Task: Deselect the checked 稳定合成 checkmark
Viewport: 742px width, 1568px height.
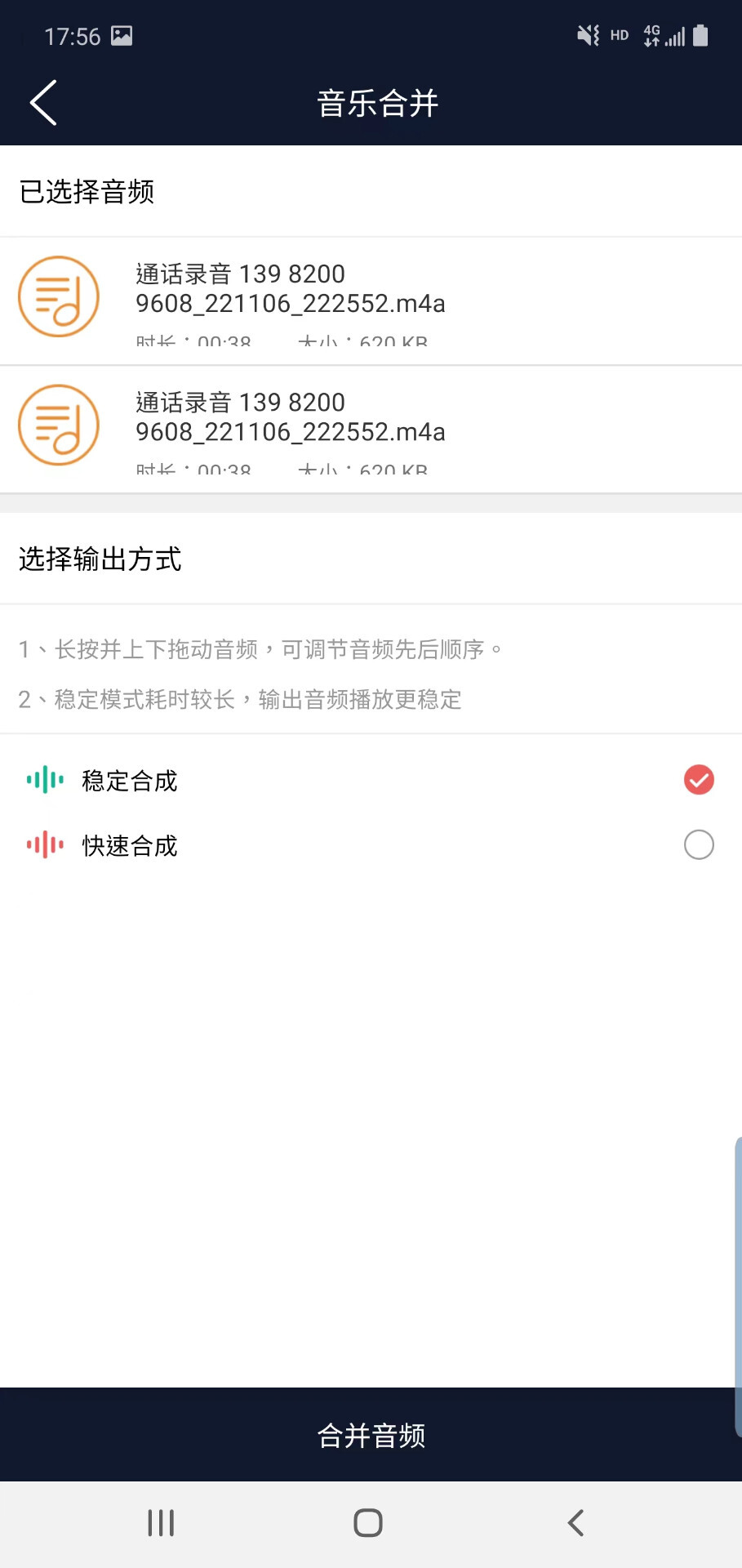Action: 698,780
